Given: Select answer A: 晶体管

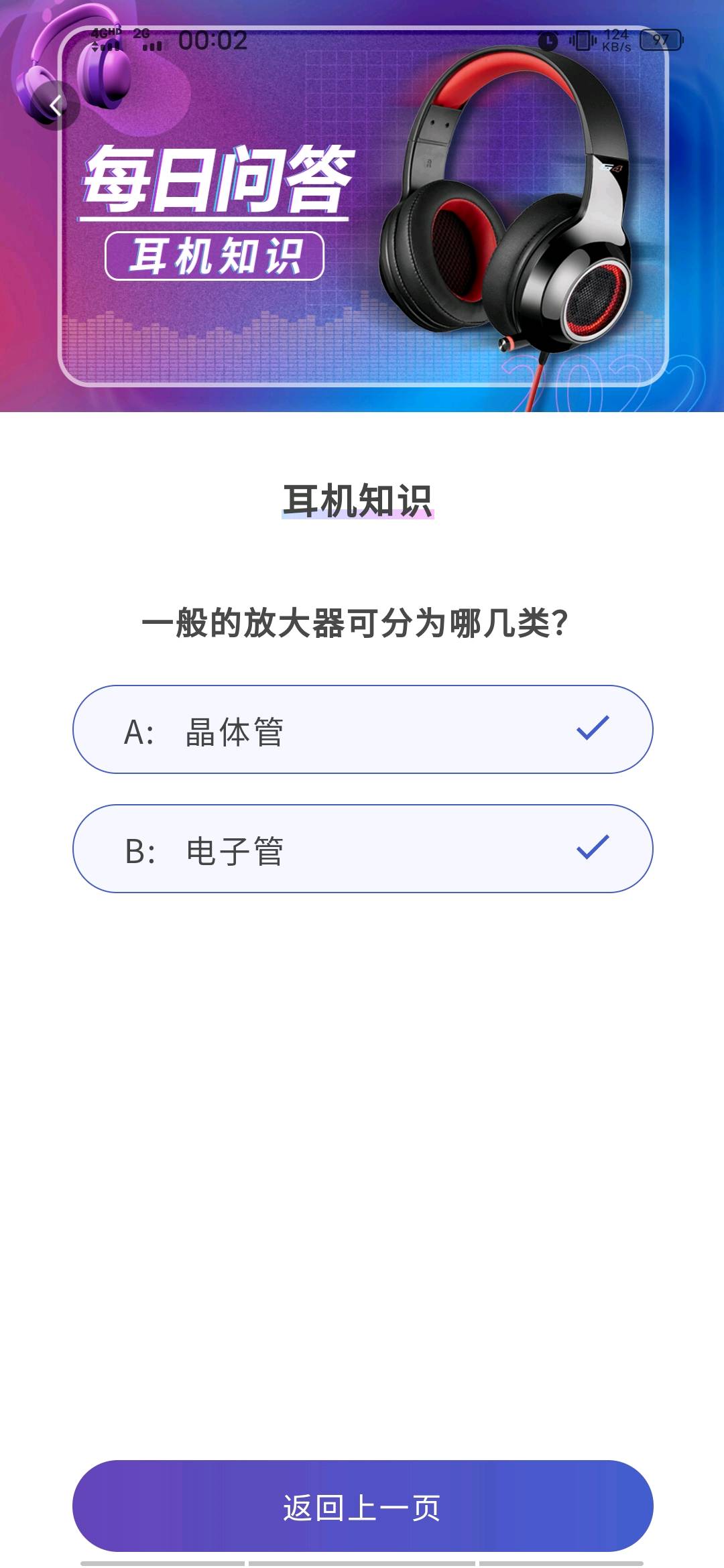Looking at the screenshot, I should (363, 729).
